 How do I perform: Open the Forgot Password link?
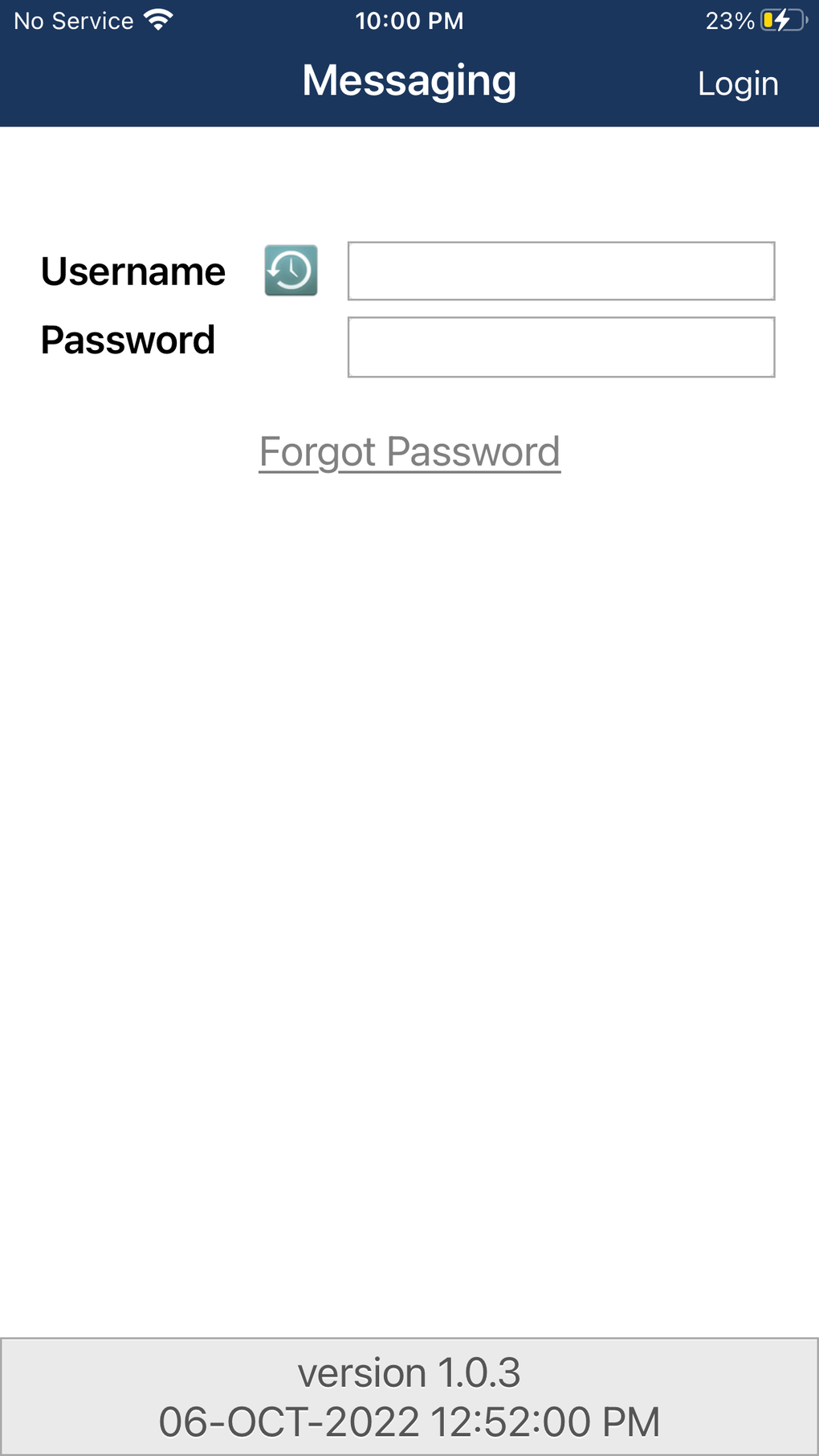409,451
